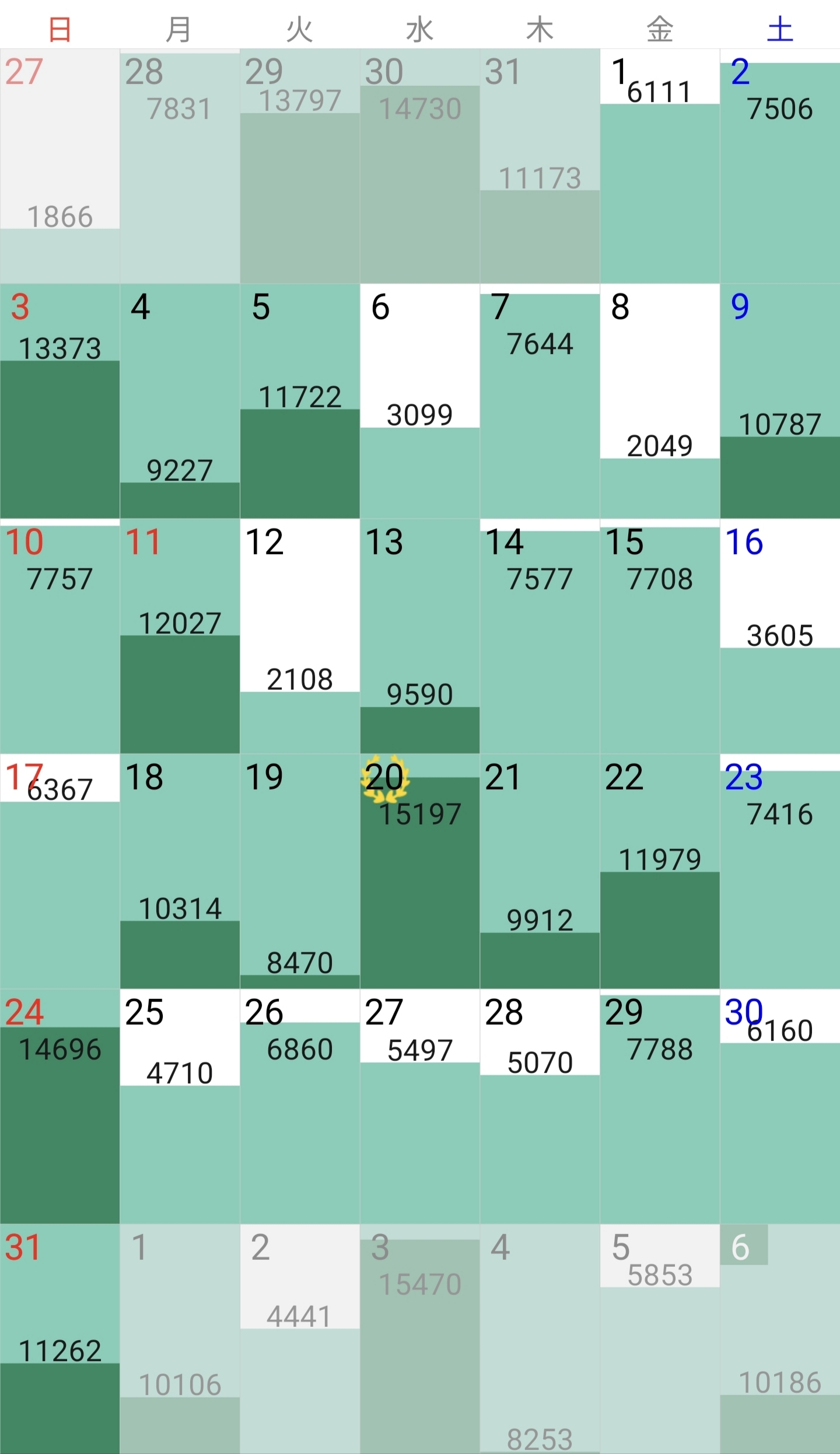Tap the greyed day with 1866 steps
The width and height of the screenshot is (840, 1454).
(x=60, y=166)
